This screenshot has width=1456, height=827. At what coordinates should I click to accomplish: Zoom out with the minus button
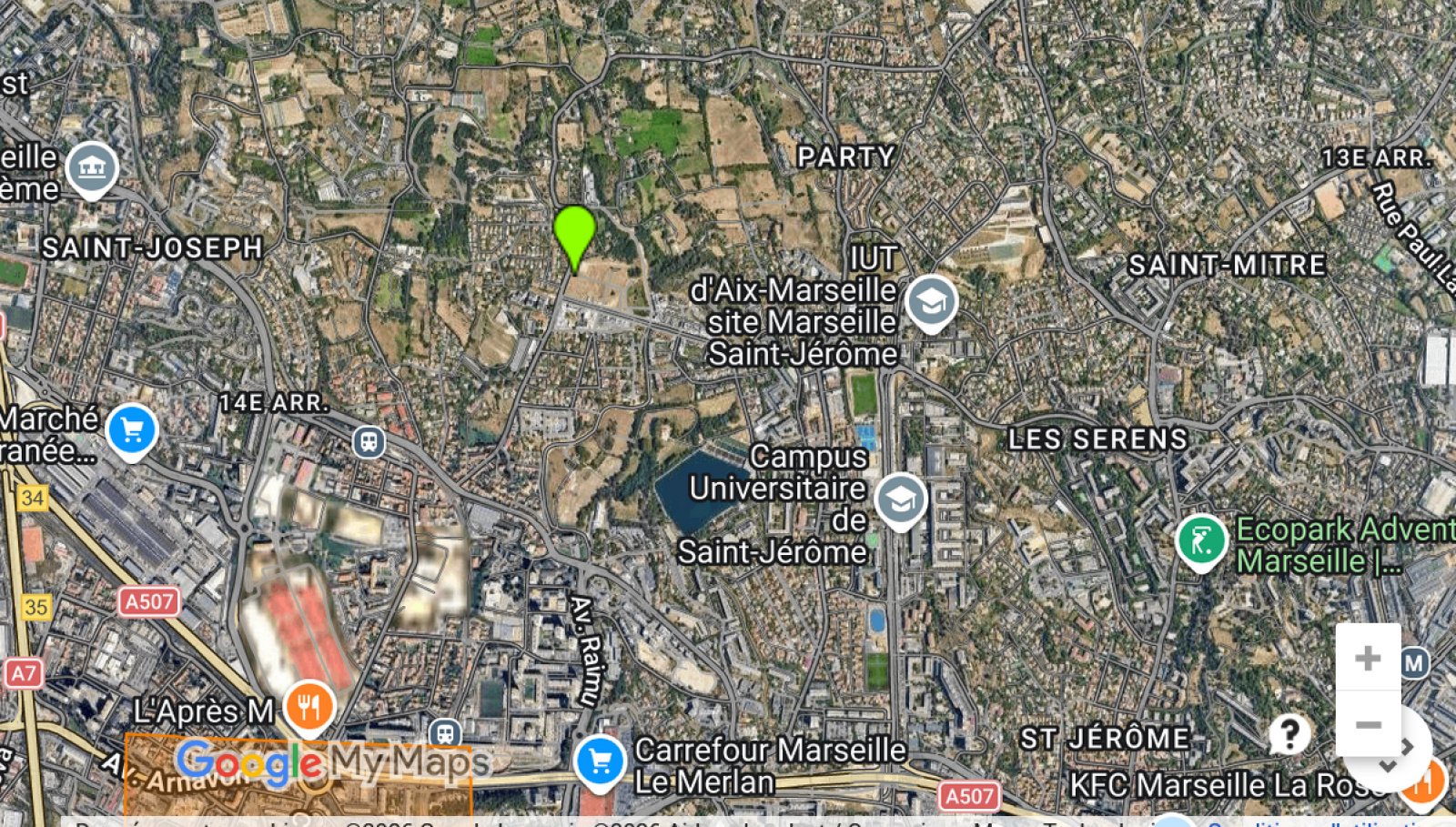point(1368,724)
